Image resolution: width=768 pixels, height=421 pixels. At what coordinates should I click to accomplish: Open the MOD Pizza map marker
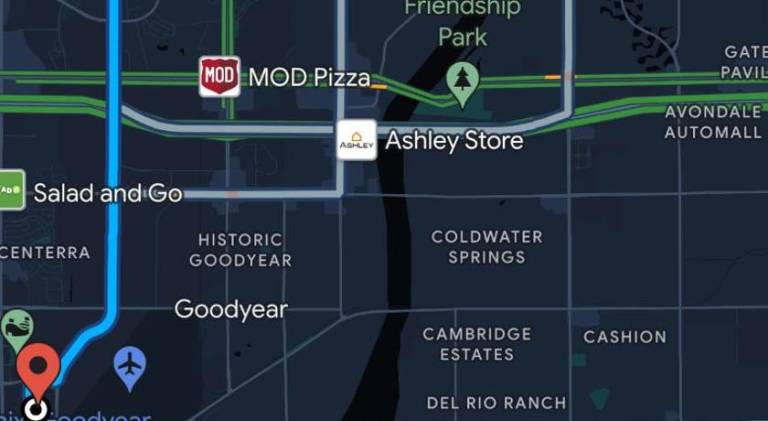(219, 76)
